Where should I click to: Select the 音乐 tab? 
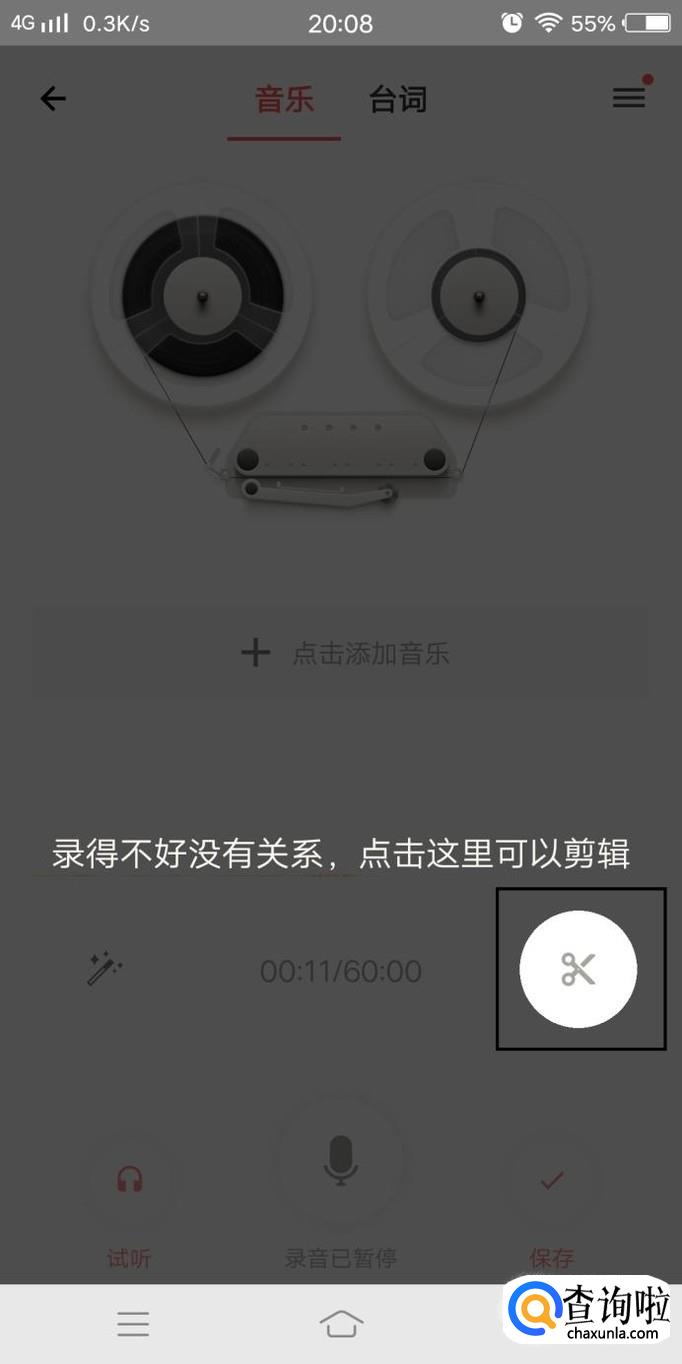pyautogui.click(x=284, y=100)
